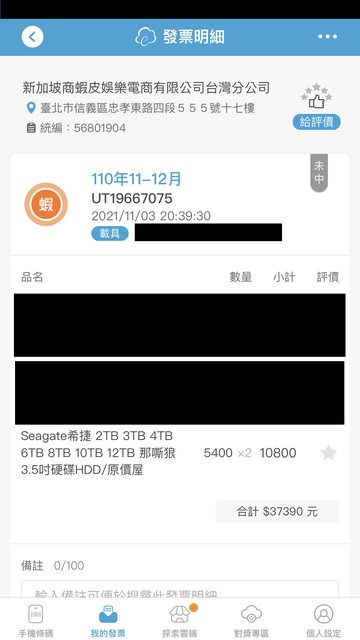Star the Seagate hard drive item
The image size is (360, 640).
pyautogui.click(x=329, y=453)
